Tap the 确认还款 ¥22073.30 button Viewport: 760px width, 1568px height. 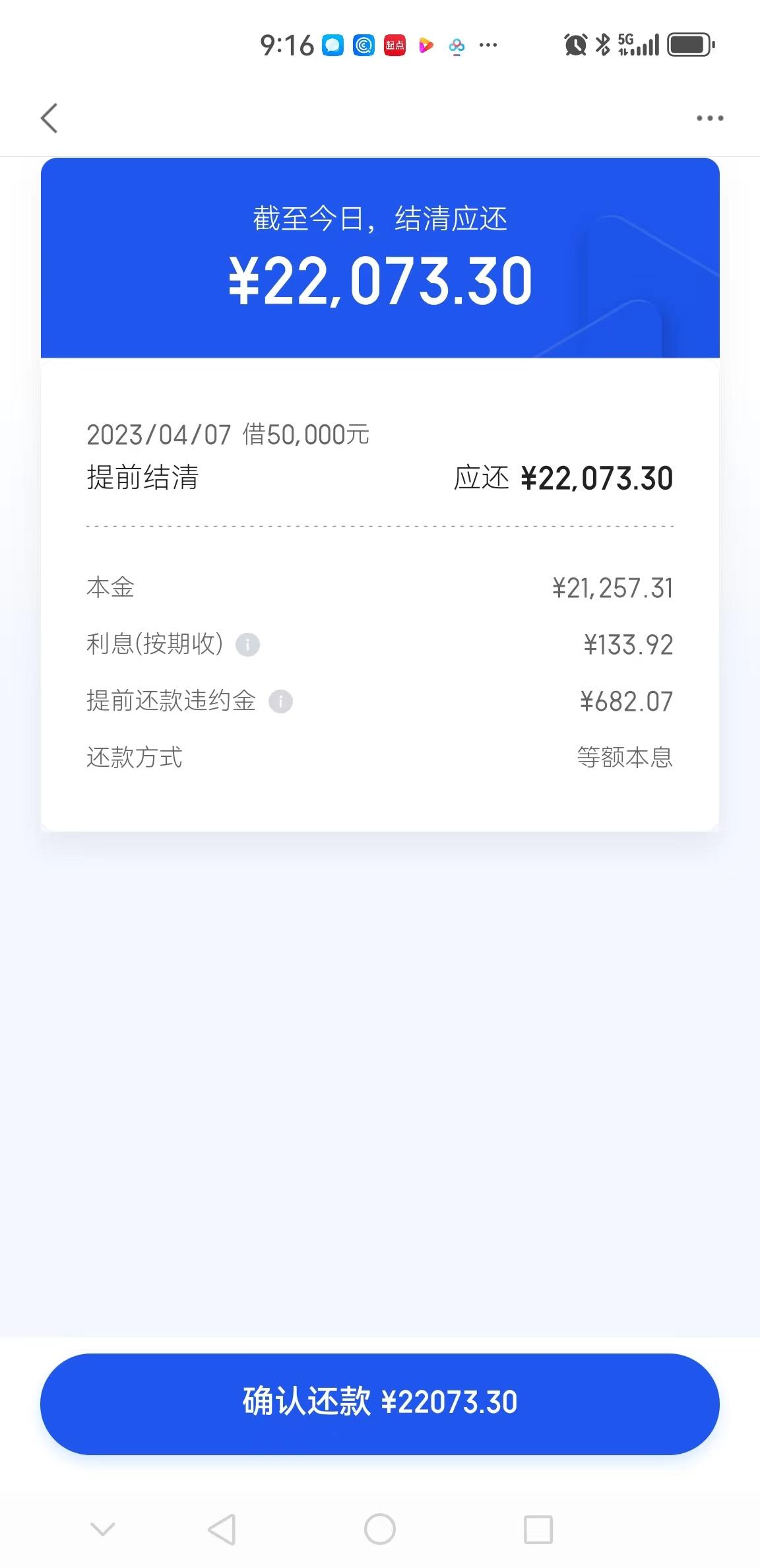pos(380,1404)
